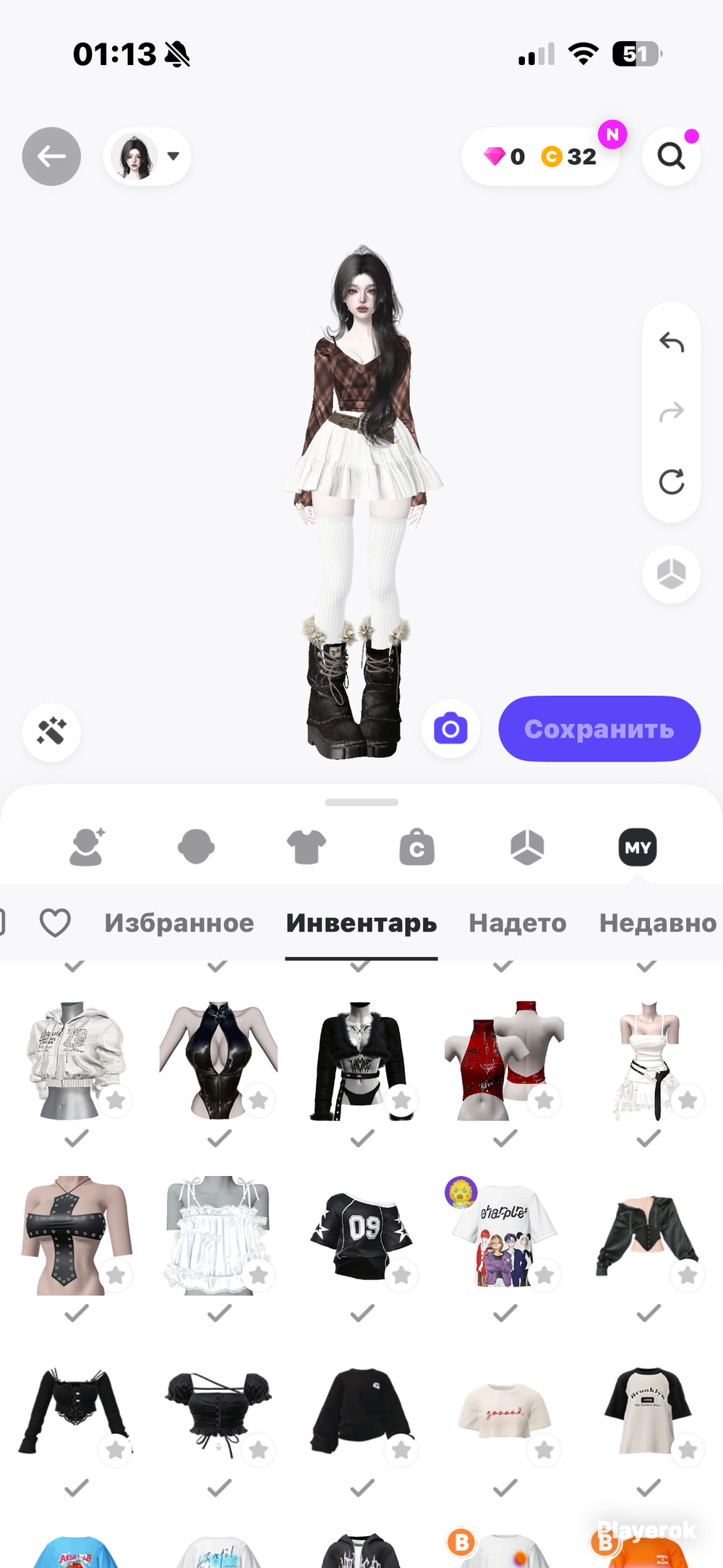Open the coin shop bag category
The width and height of the screenshot is (723, 1568).
pos(417,847)
